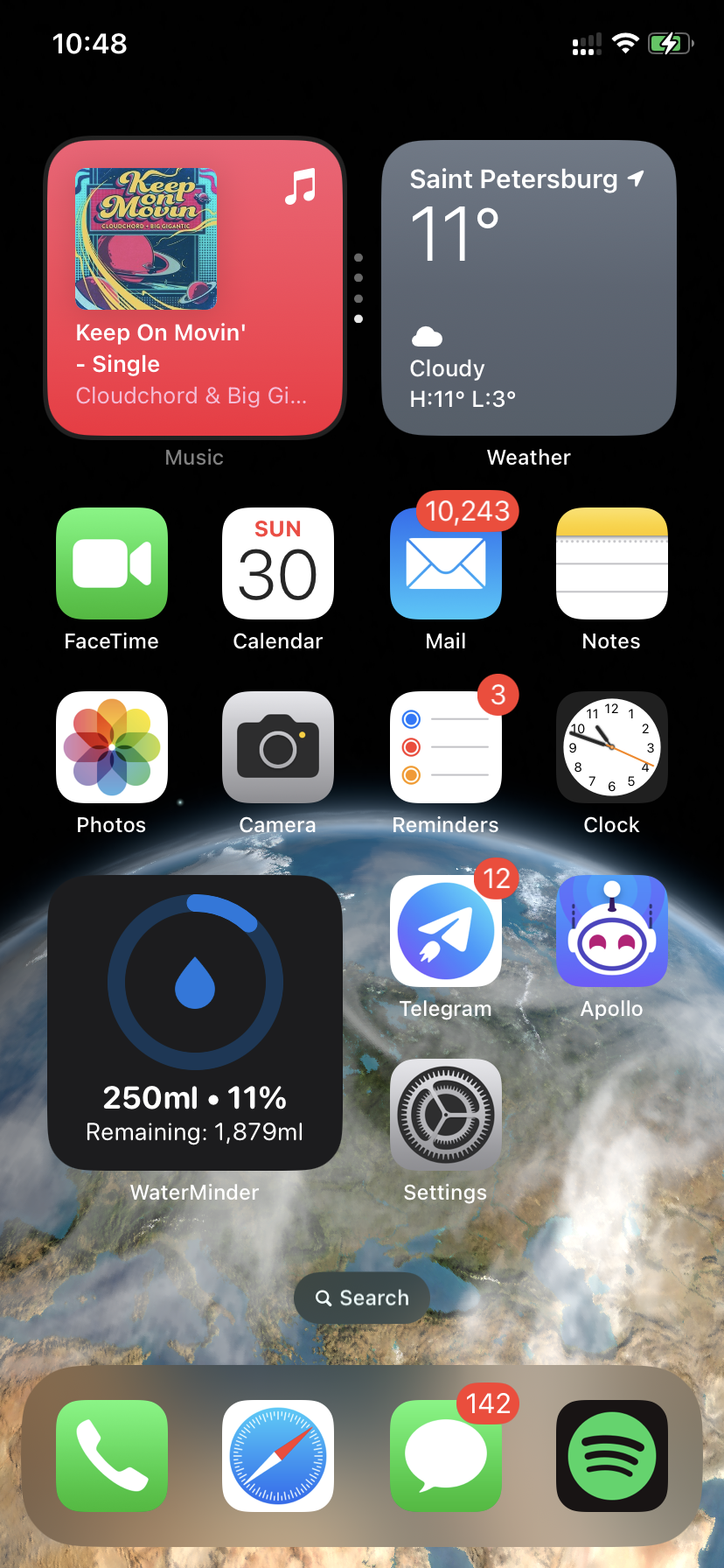Launch the Notes app
This screenshot has width=724, height=1568.
pos(611,563)
